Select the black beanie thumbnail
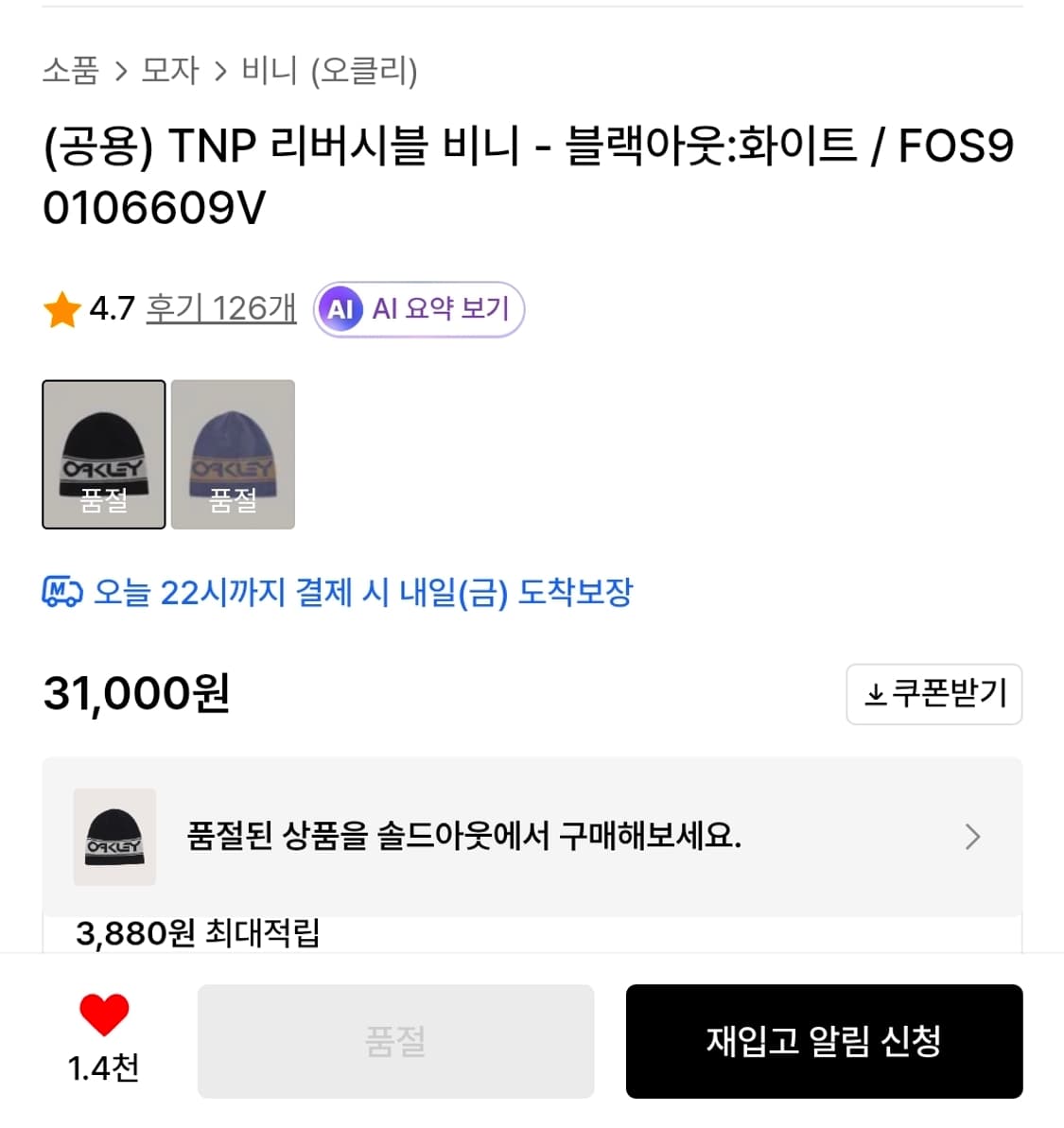The height and width of the screenshot is (1128, 1064). (x=103, y=455)
